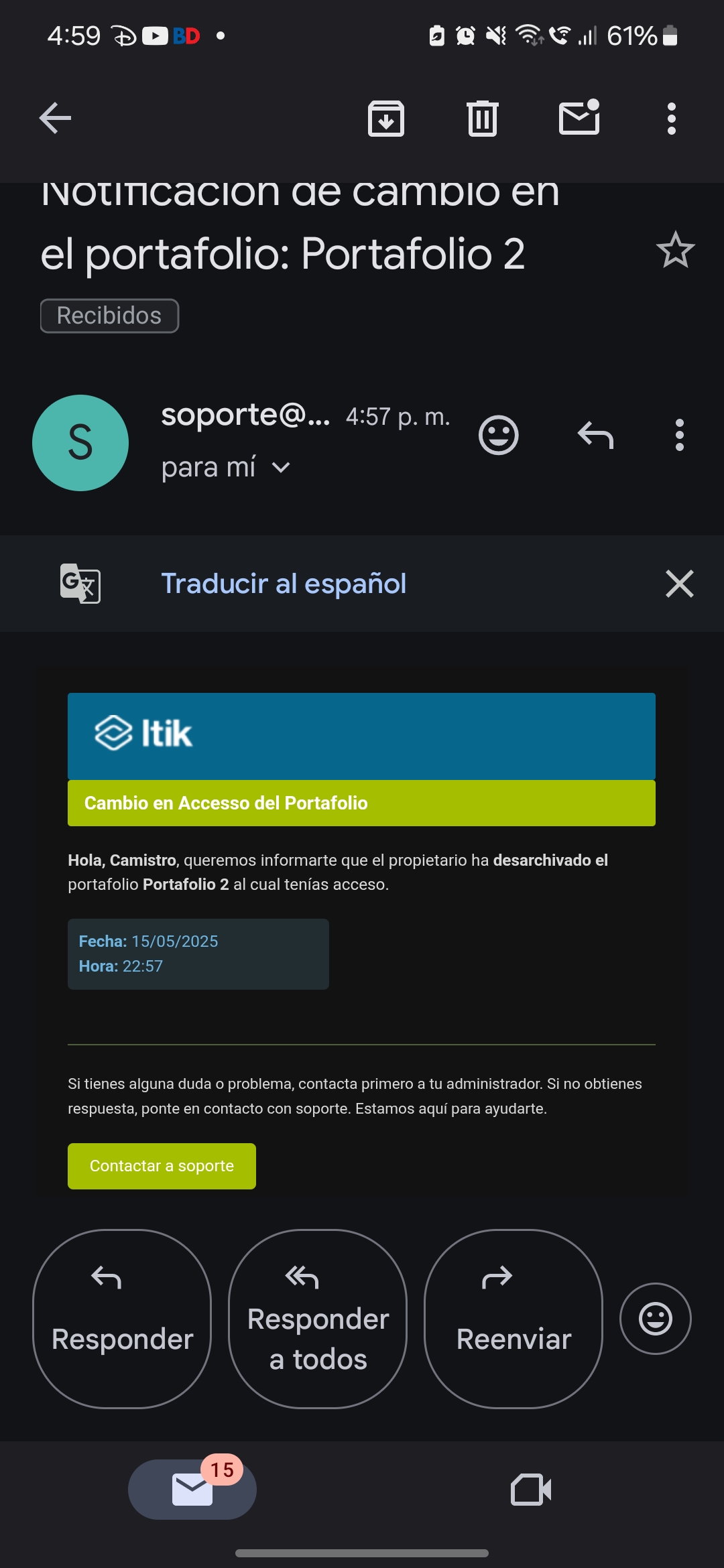
Task: Choose Responder a todos
Action: pos(318,1319)
